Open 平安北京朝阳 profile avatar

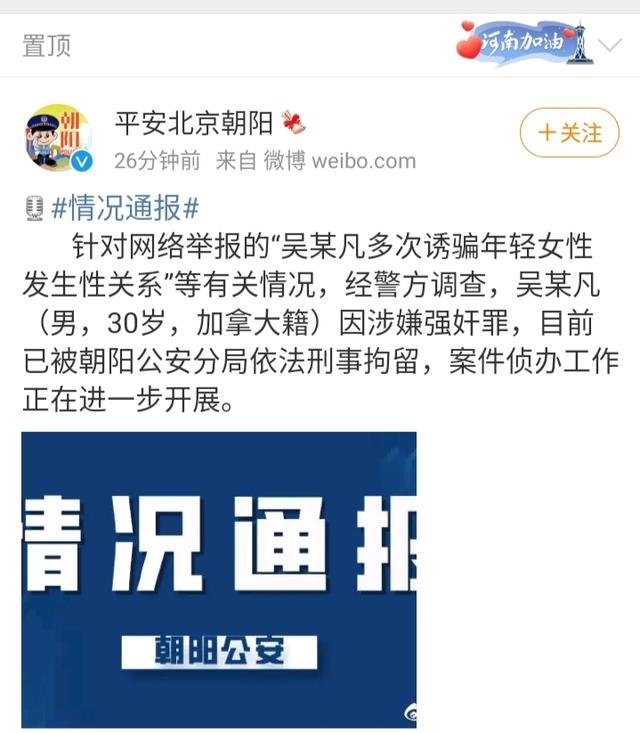[x=58, y=138]
